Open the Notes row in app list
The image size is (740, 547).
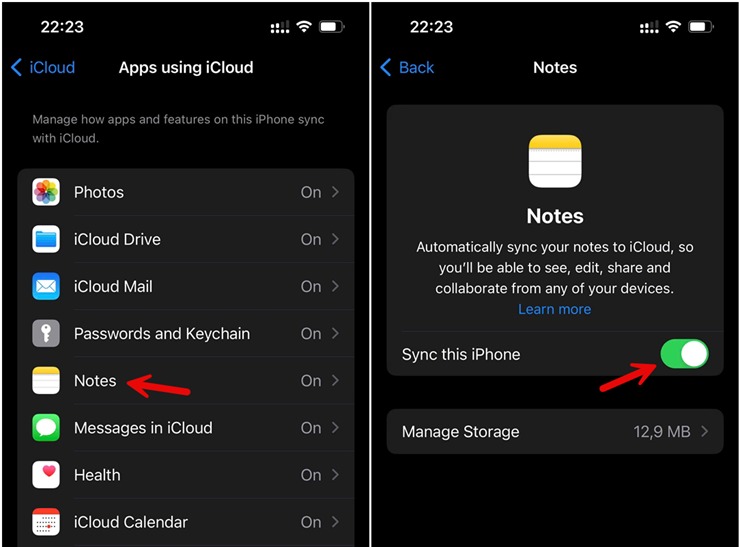tap(186, 381)
